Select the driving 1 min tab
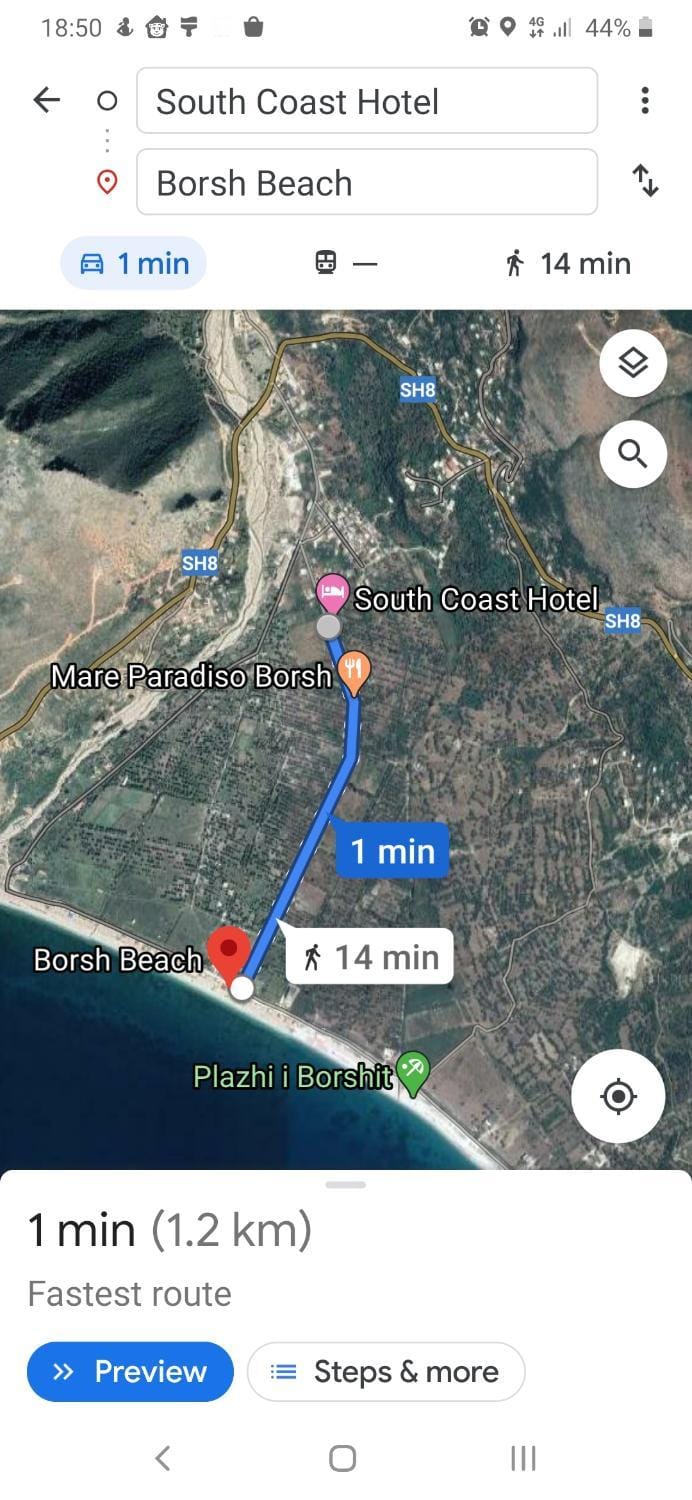The height and width of the screenshot is (1500, 692). coord(134,264)
